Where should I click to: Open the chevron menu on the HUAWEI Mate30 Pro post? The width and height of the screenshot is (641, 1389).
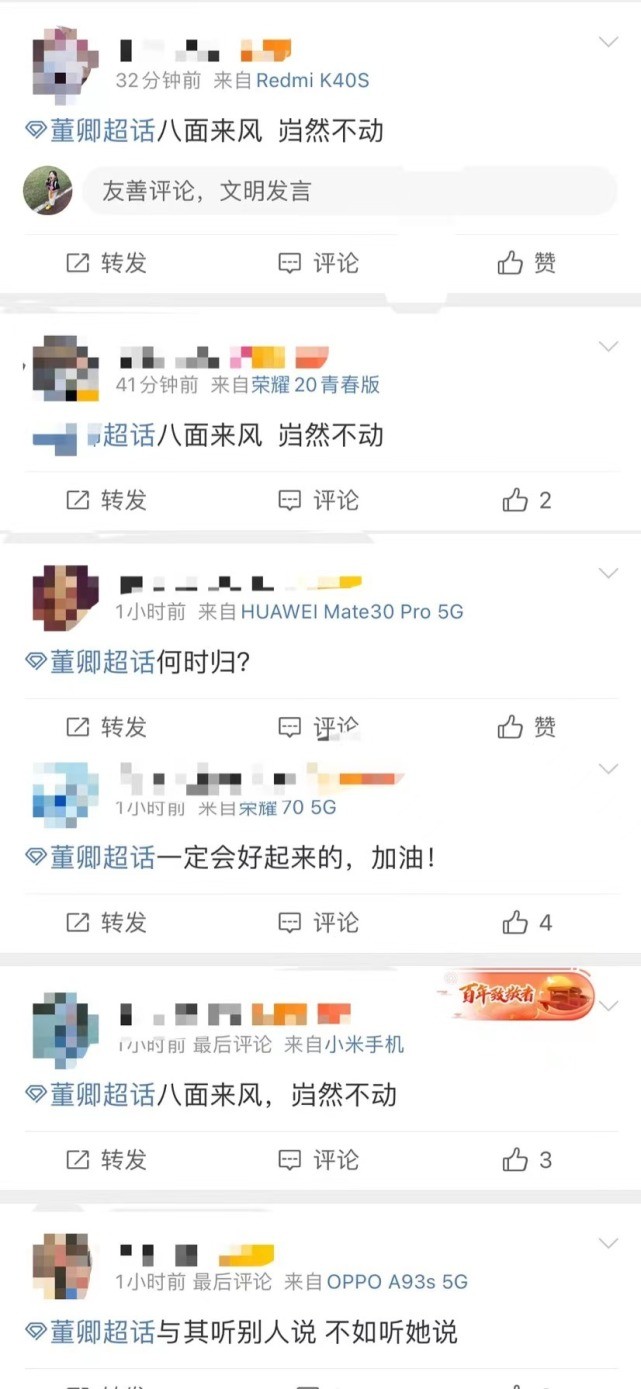tap(608, 573)
